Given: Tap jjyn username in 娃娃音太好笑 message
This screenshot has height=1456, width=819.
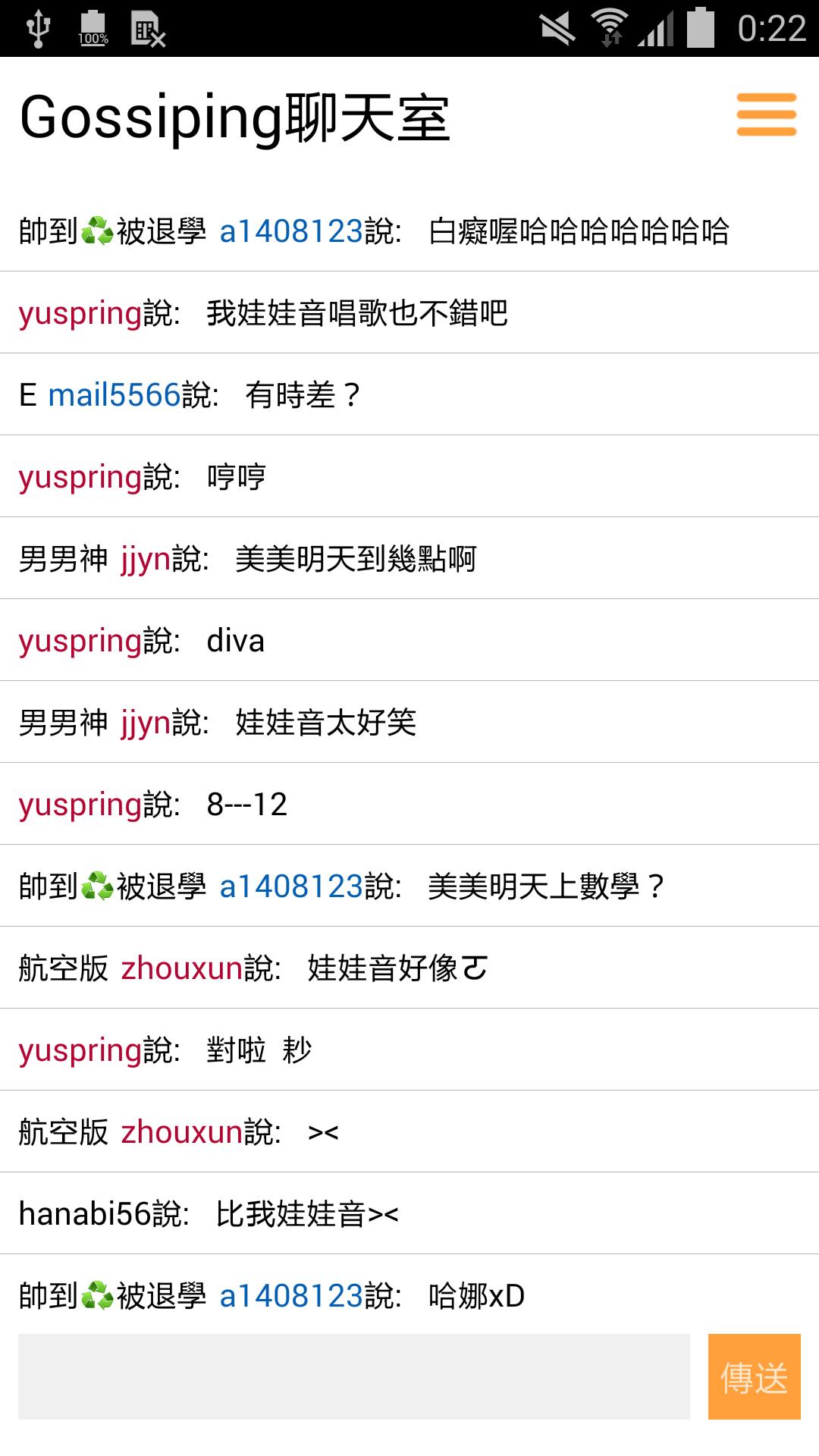Looking at the screenshot, I should (x=146, y=723).
